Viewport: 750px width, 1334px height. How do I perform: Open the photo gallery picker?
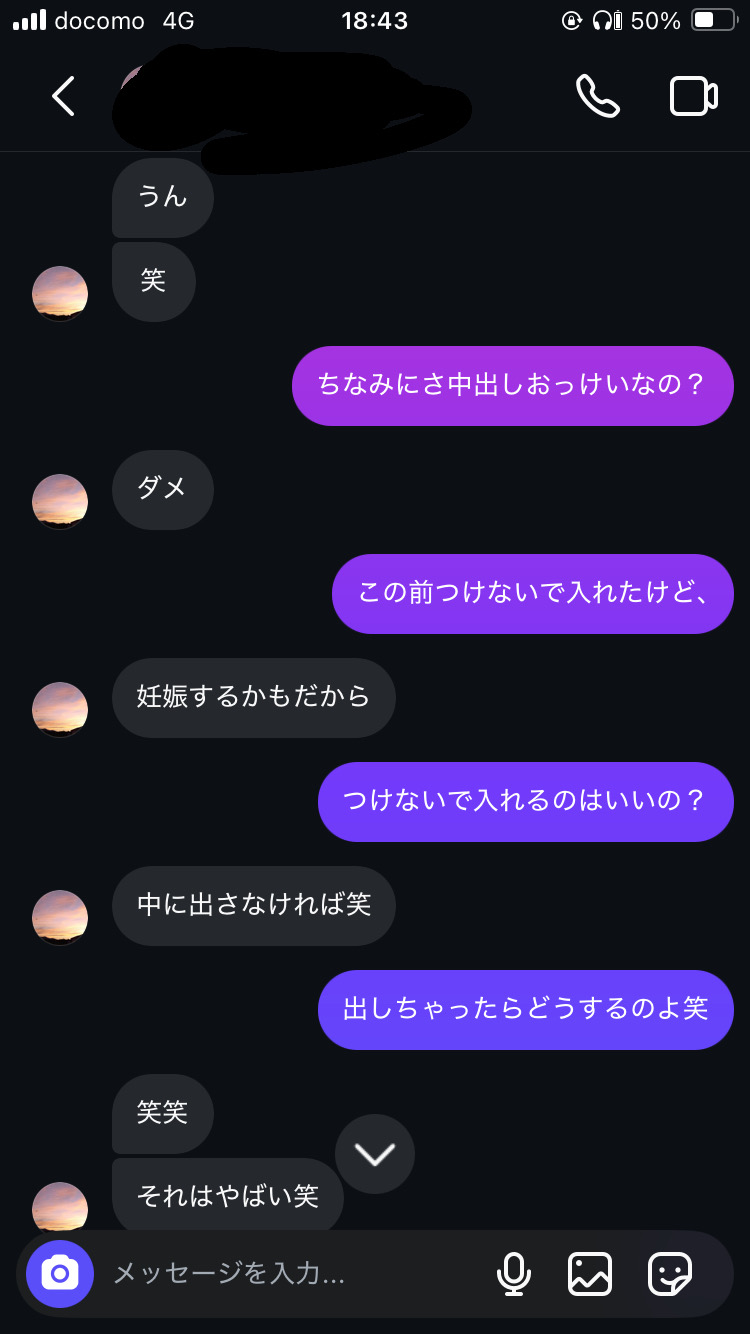pos(590,1274)
